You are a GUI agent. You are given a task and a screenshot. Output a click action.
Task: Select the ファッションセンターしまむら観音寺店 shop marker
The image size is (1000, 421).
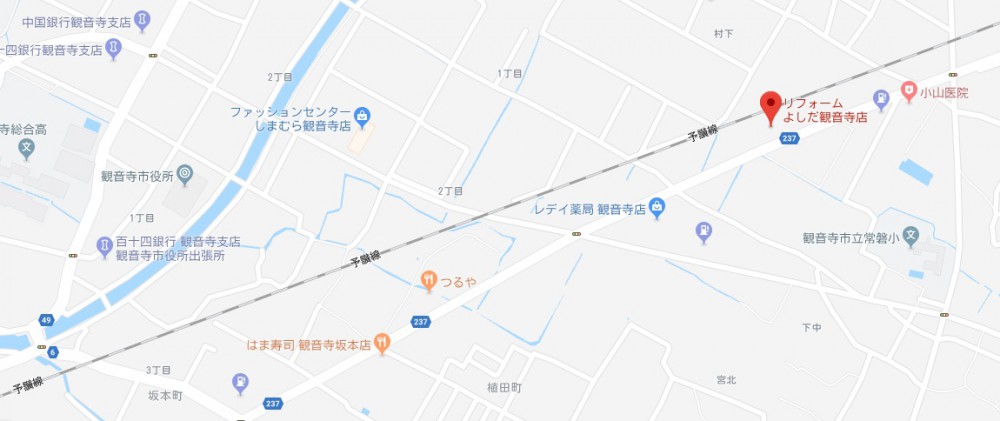(362, 119)
